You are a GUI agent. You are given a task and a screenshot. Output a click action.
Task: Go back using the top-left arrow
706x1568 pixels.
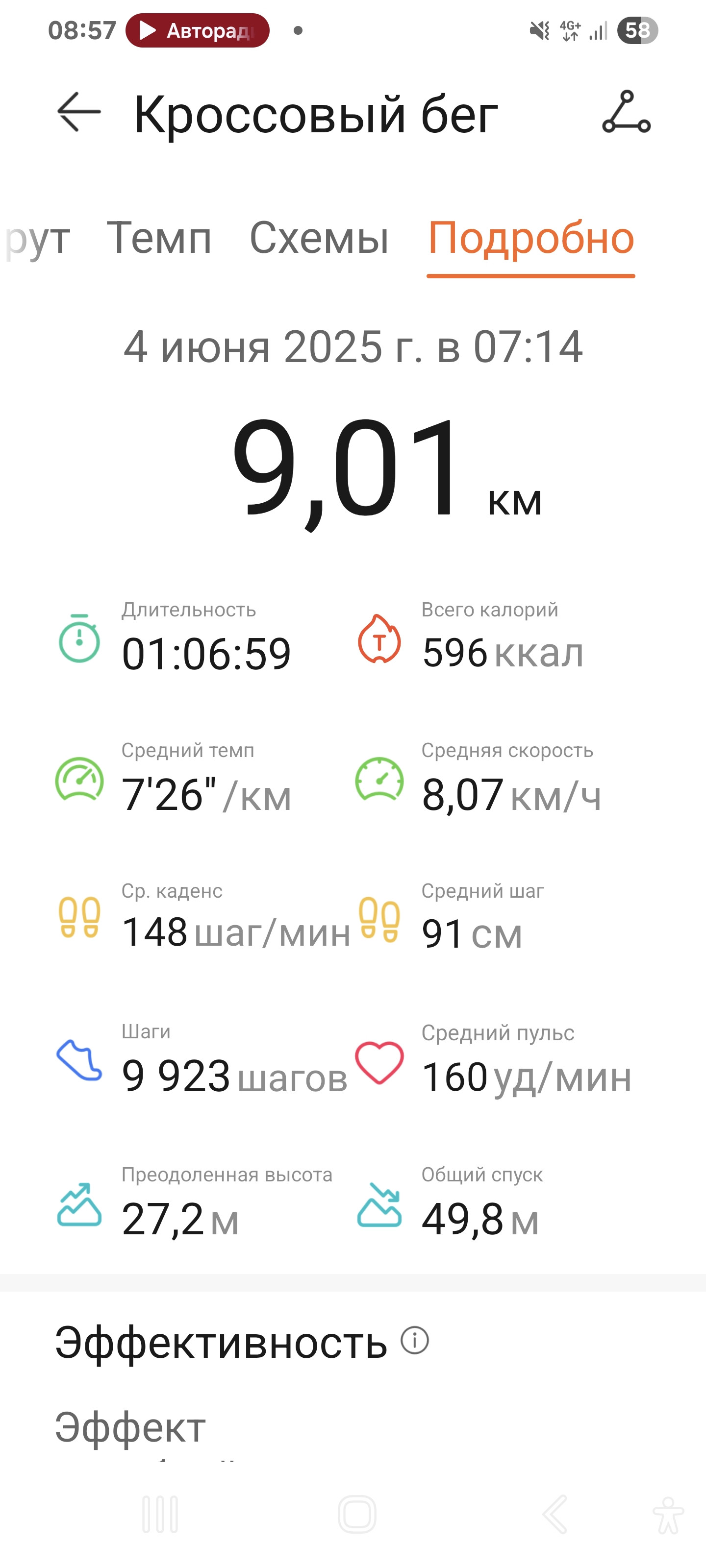click(78, 112)
